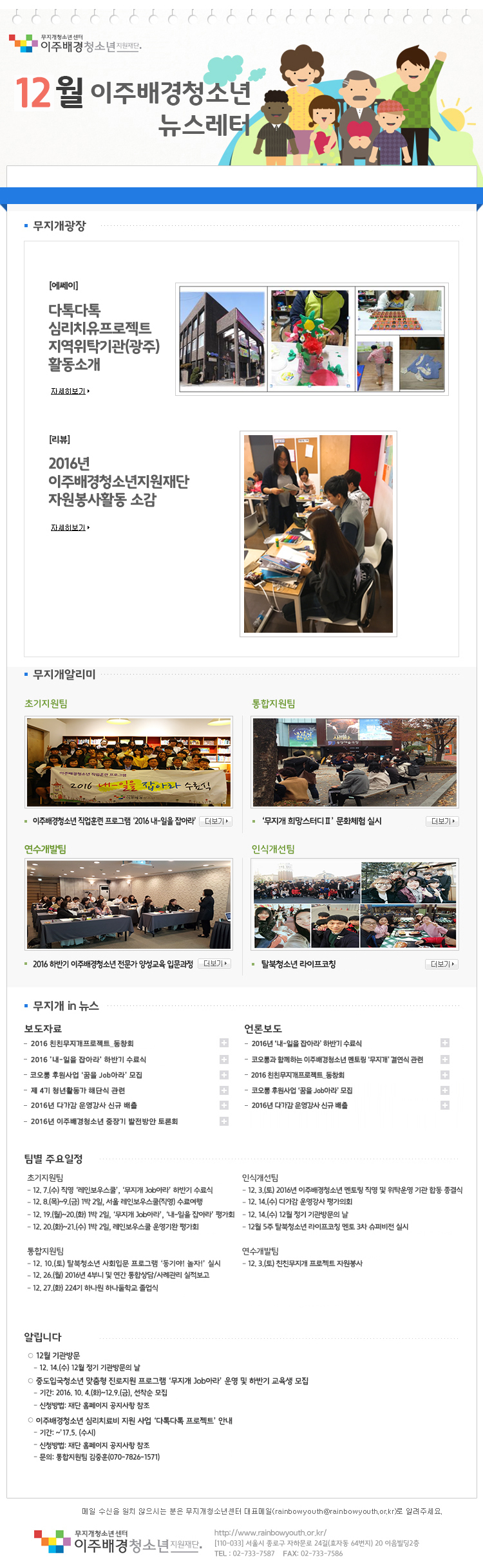Image resolution: width=483 pixels, height=1568 pixels.
Task: Tap 더보기 for 전문가 양성교육 입문과정
Action: pos(214,963)
